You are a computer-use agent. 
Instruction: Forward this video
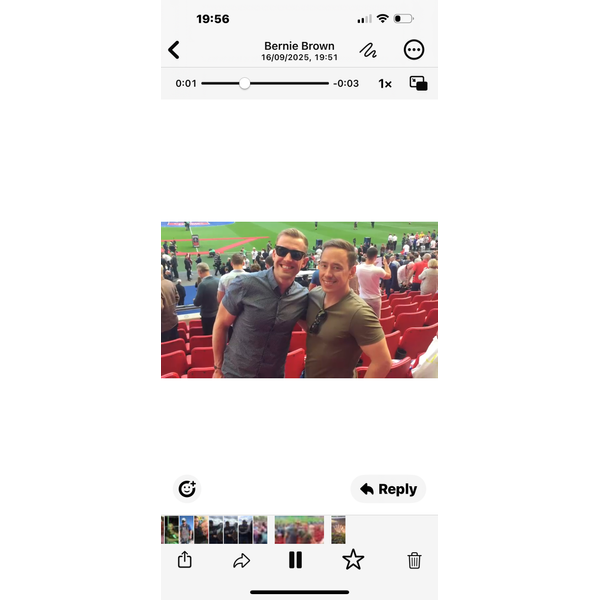tap(241, 560)
